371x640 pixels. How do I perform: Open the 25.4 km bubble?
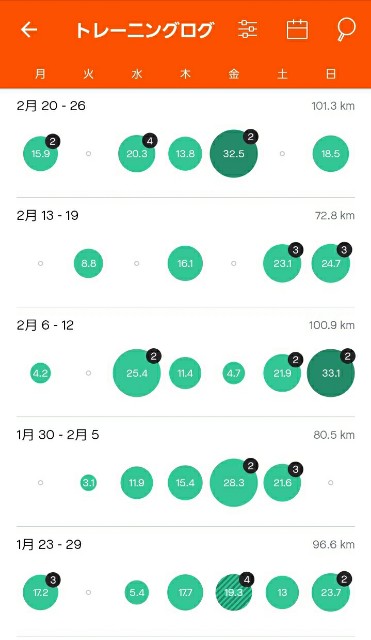click(x=137, y=373)
